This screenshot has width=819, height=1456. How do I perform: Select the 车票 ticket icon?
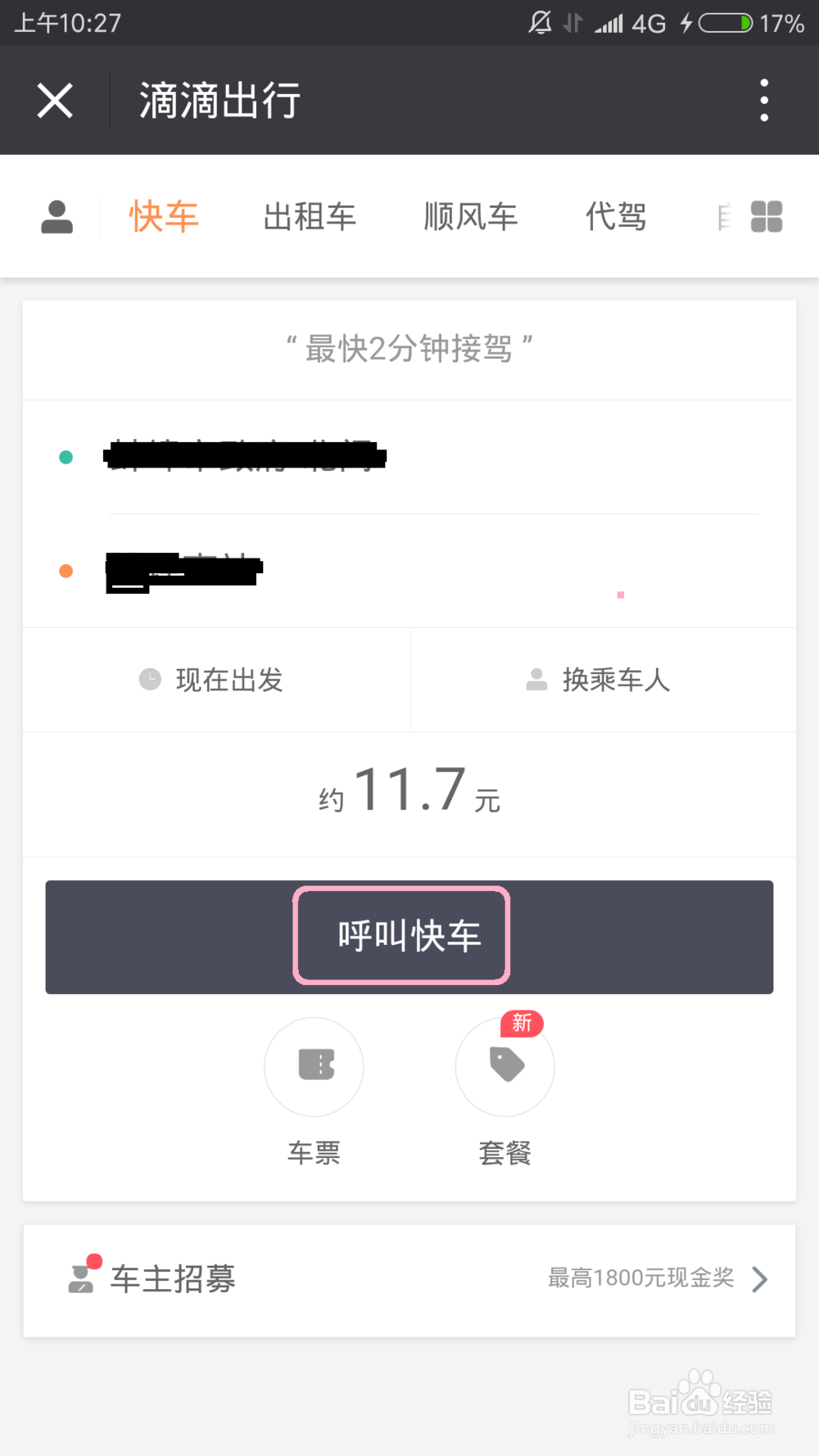point(314,1067)
